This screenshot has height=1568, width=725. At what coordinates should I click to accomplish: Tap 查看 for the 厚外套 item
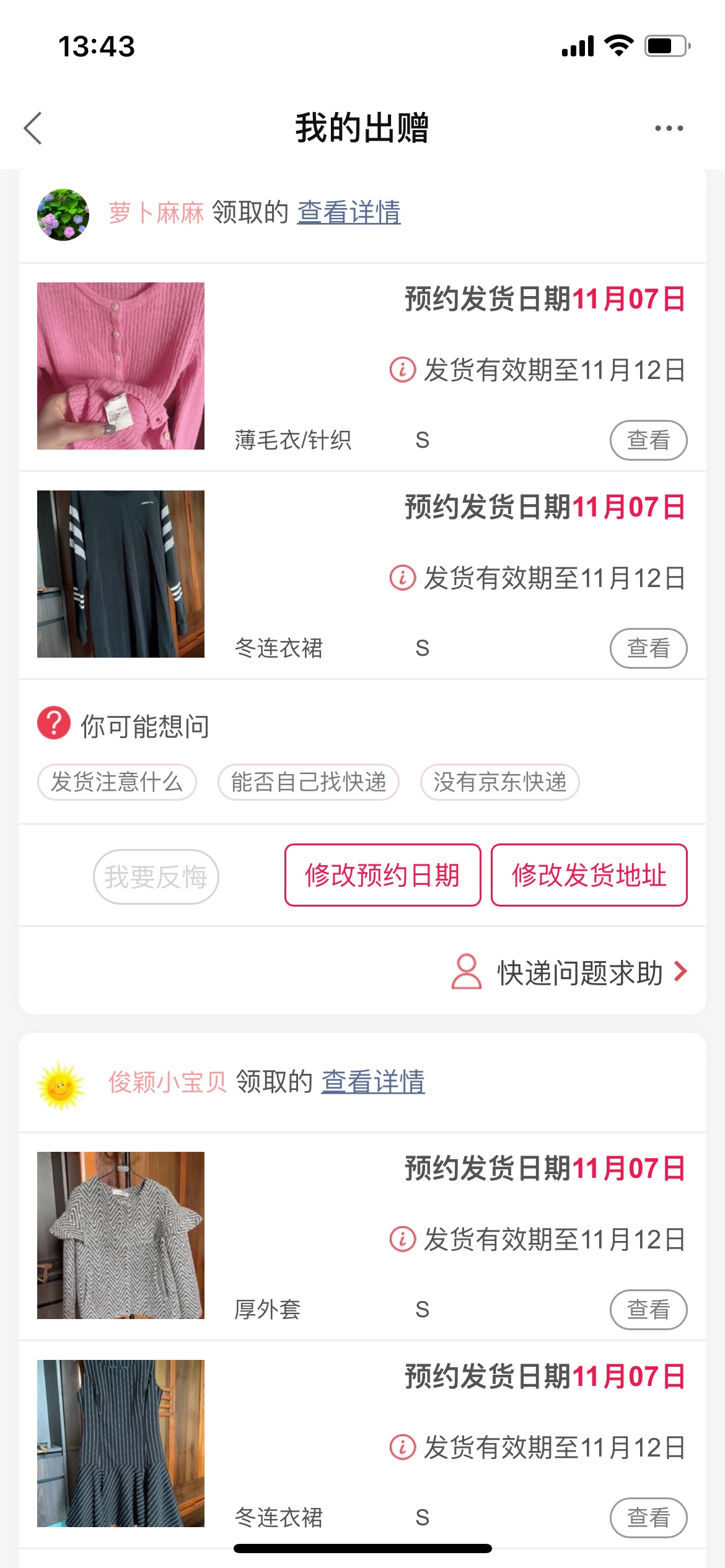point(648,1310)
